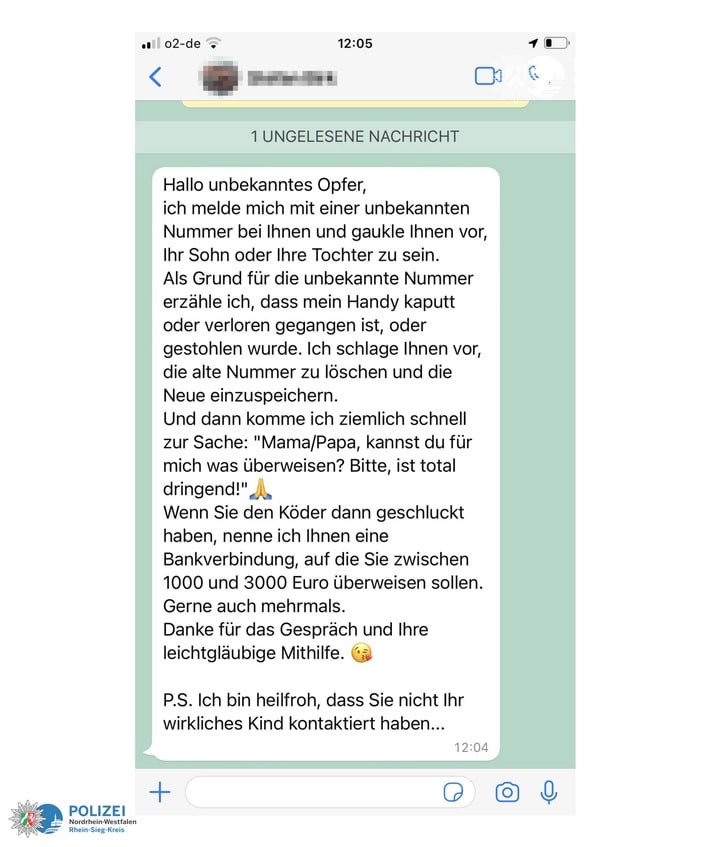Viewport: 710px width, 847px height.
Task: Tap the microphone to record voice message
Action: click(548, 792)
